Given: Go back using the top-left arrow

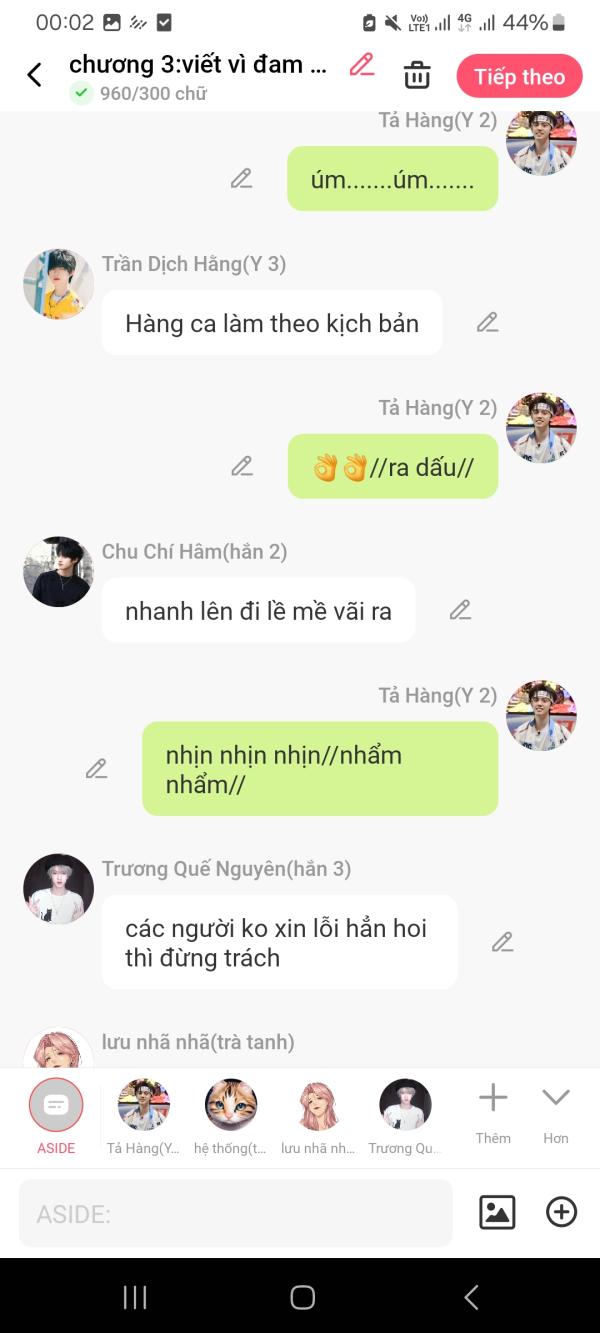Looking at the screenshot, I should [34, 75].
